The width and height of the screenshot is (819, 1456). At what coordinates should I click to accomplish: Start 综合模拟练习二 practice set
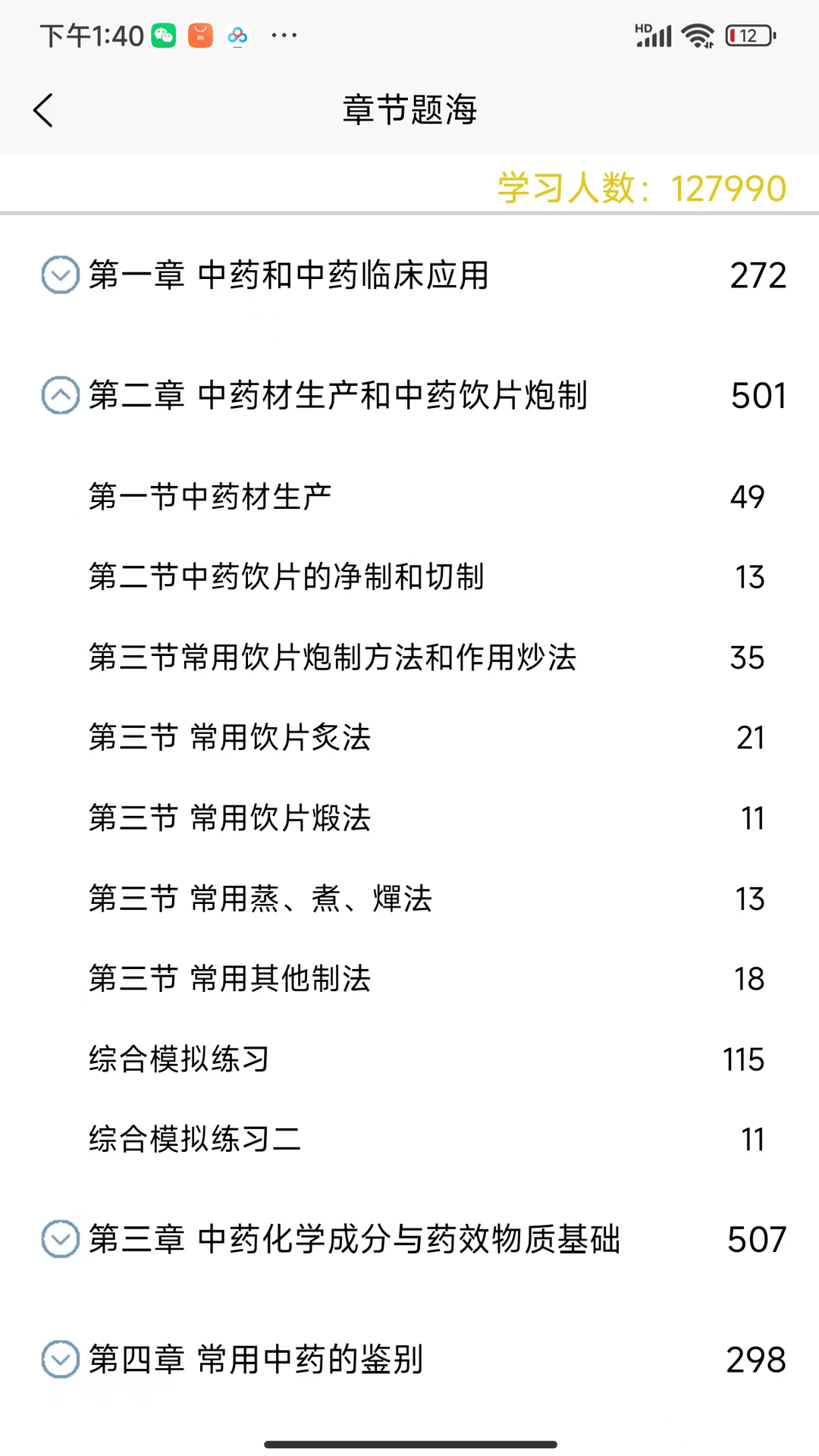[x=195, y=1140]
